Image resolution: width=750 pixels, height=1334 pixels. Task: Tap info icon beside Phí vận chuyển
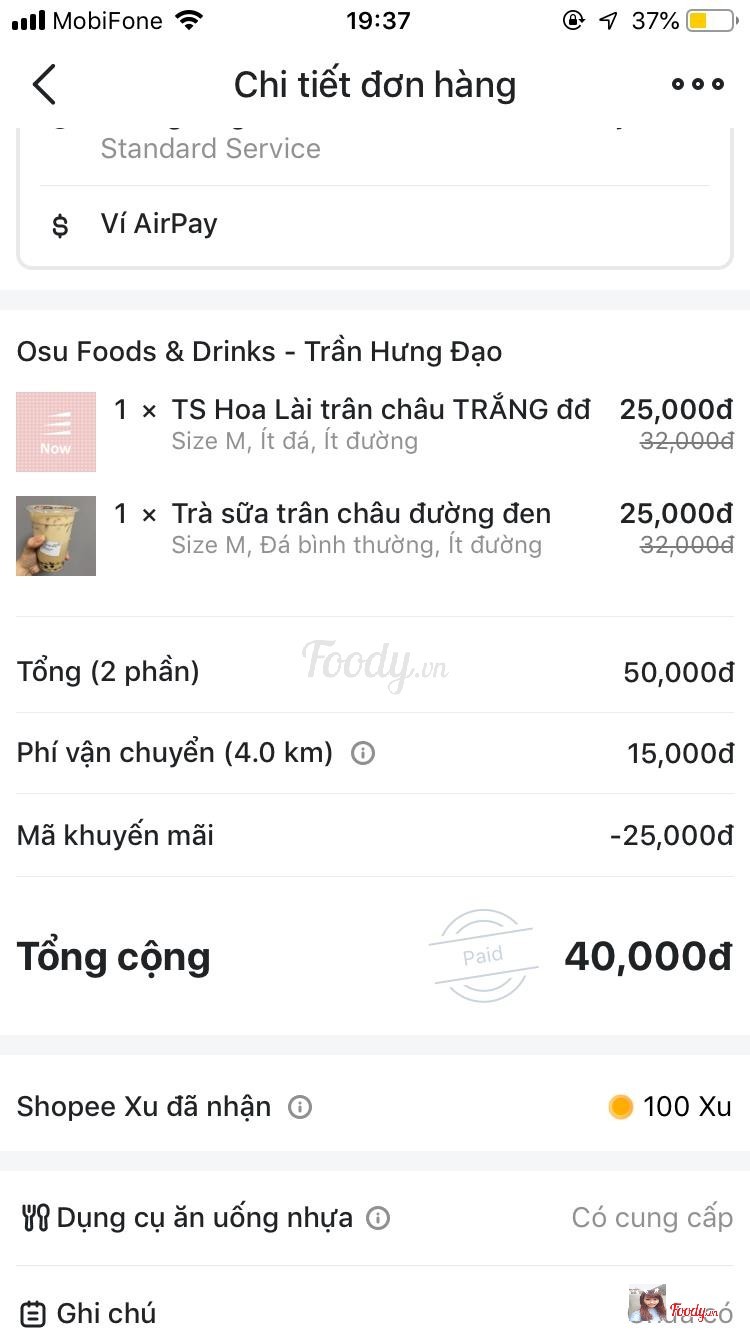coord(363,753)
